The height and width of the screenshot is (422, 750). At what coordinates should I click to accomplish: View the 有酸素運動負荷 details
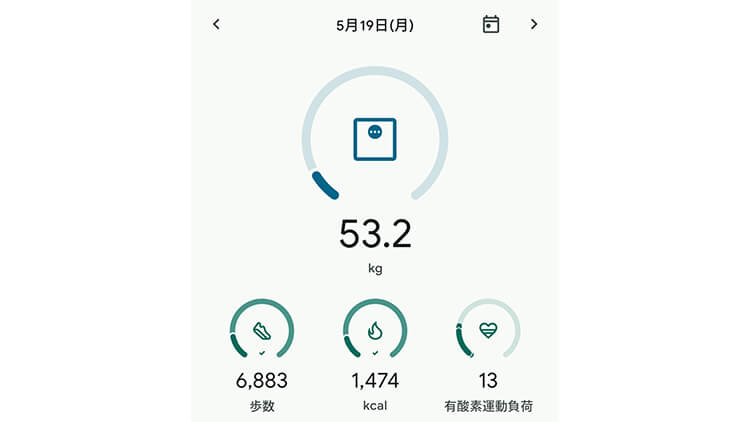(488, 330)
